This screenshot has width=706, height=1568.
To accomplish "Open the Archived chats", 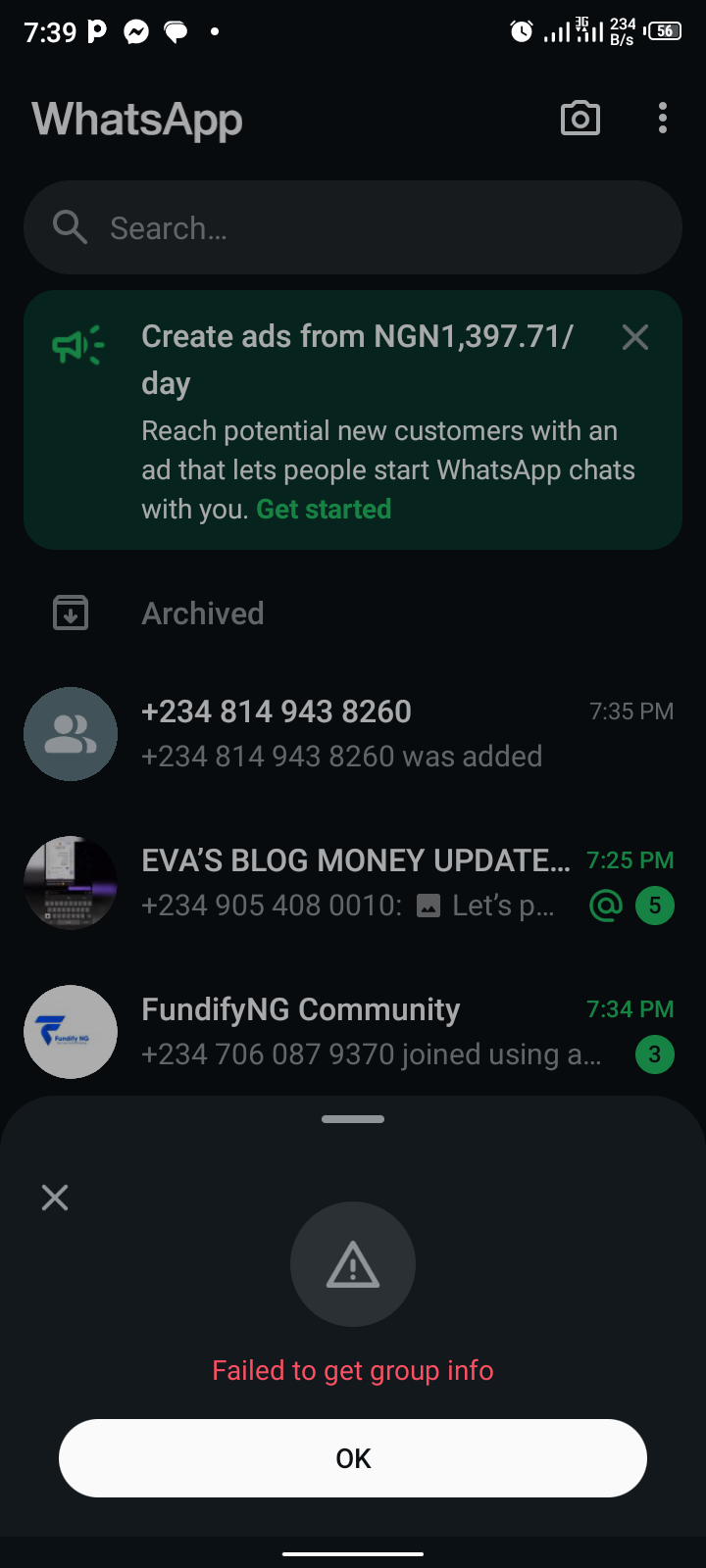I will (x=203, y=613).
